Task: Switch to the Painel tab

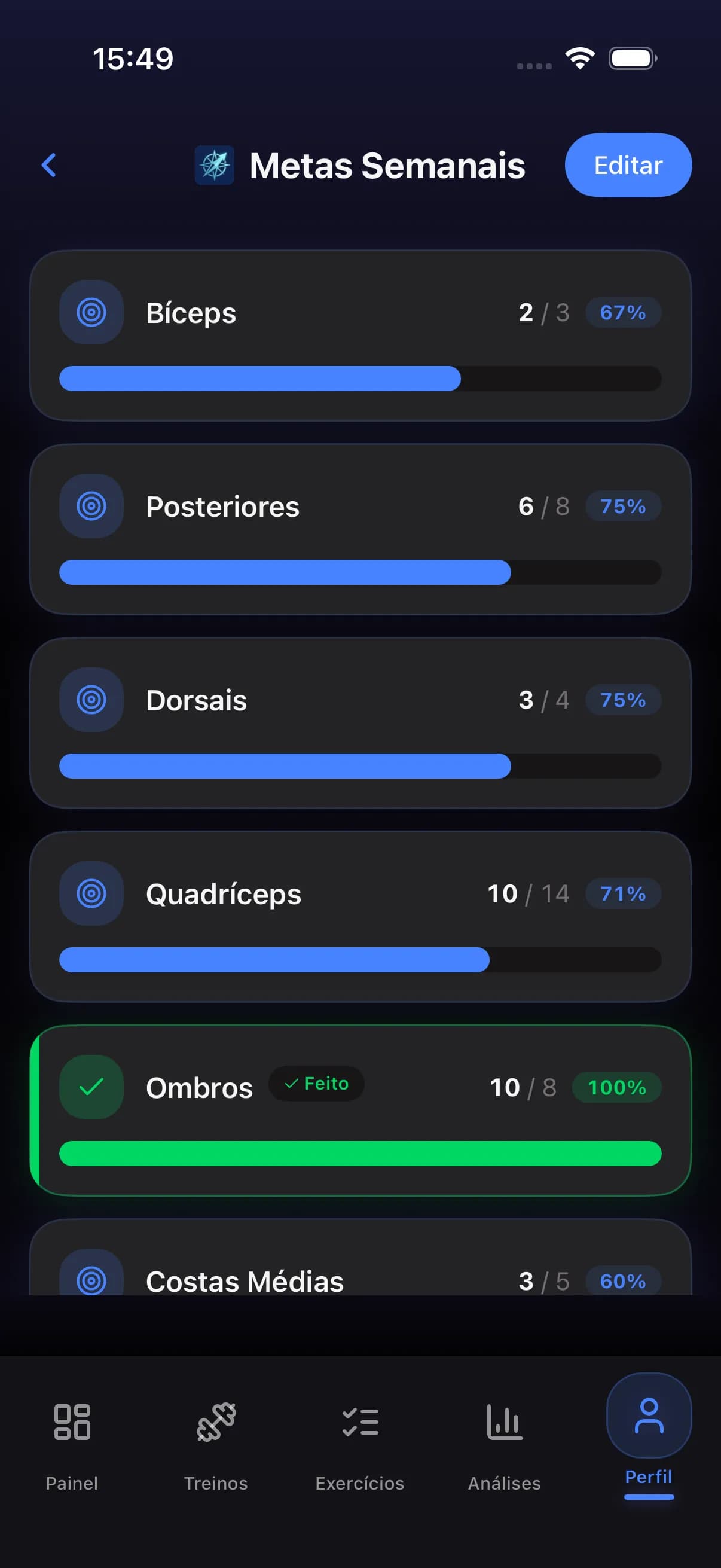Action: click(x=72, y=1442)
